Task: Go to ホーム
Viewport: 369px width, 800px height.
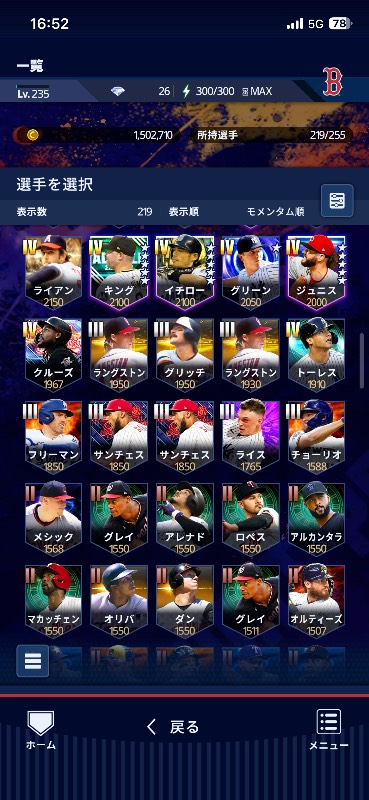Action: [40, 730]
